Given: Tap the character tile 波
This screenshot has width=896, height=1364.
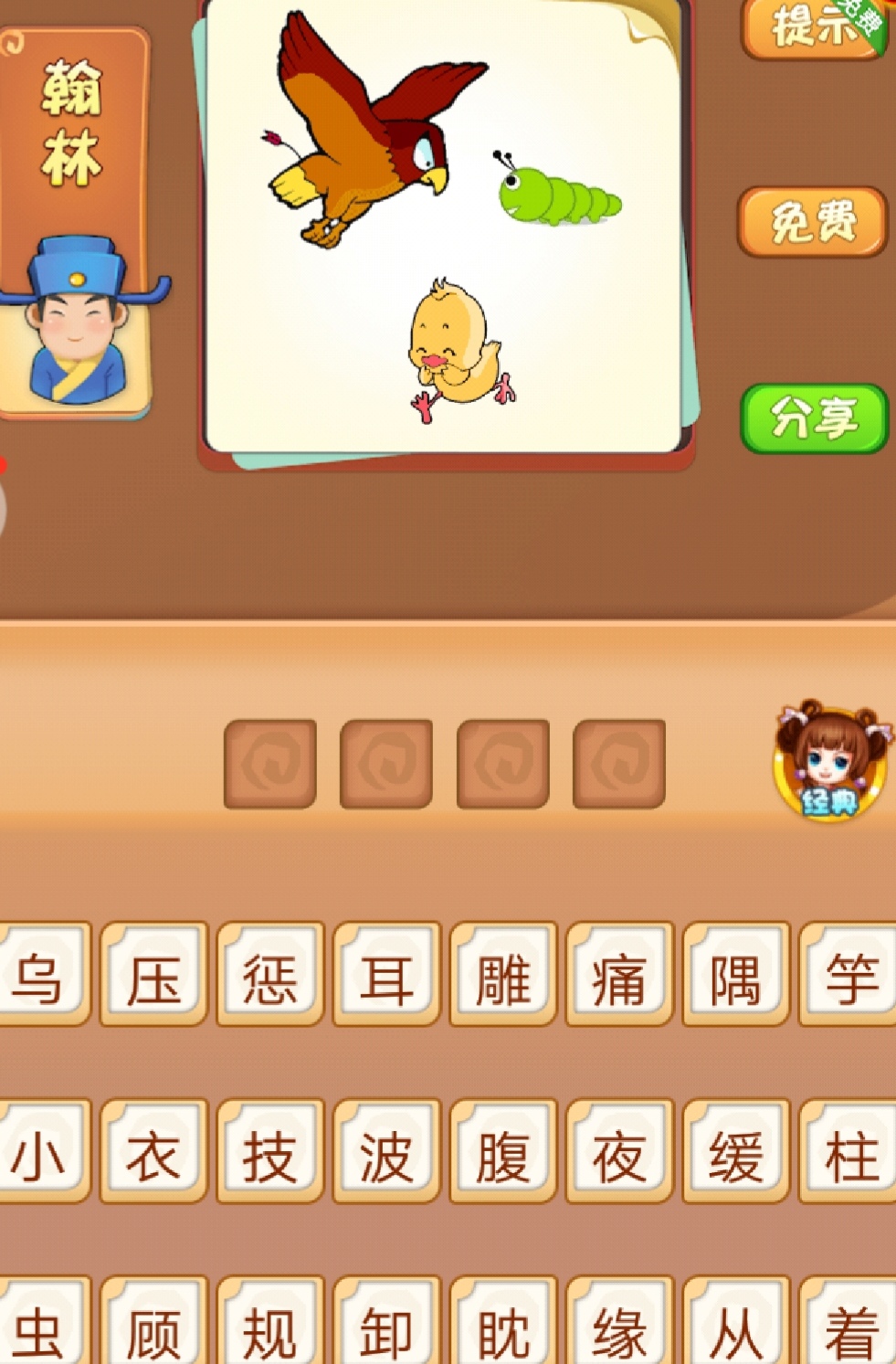Looking at the screenshot, I should pyautogui.click(x=386, y=1152).
